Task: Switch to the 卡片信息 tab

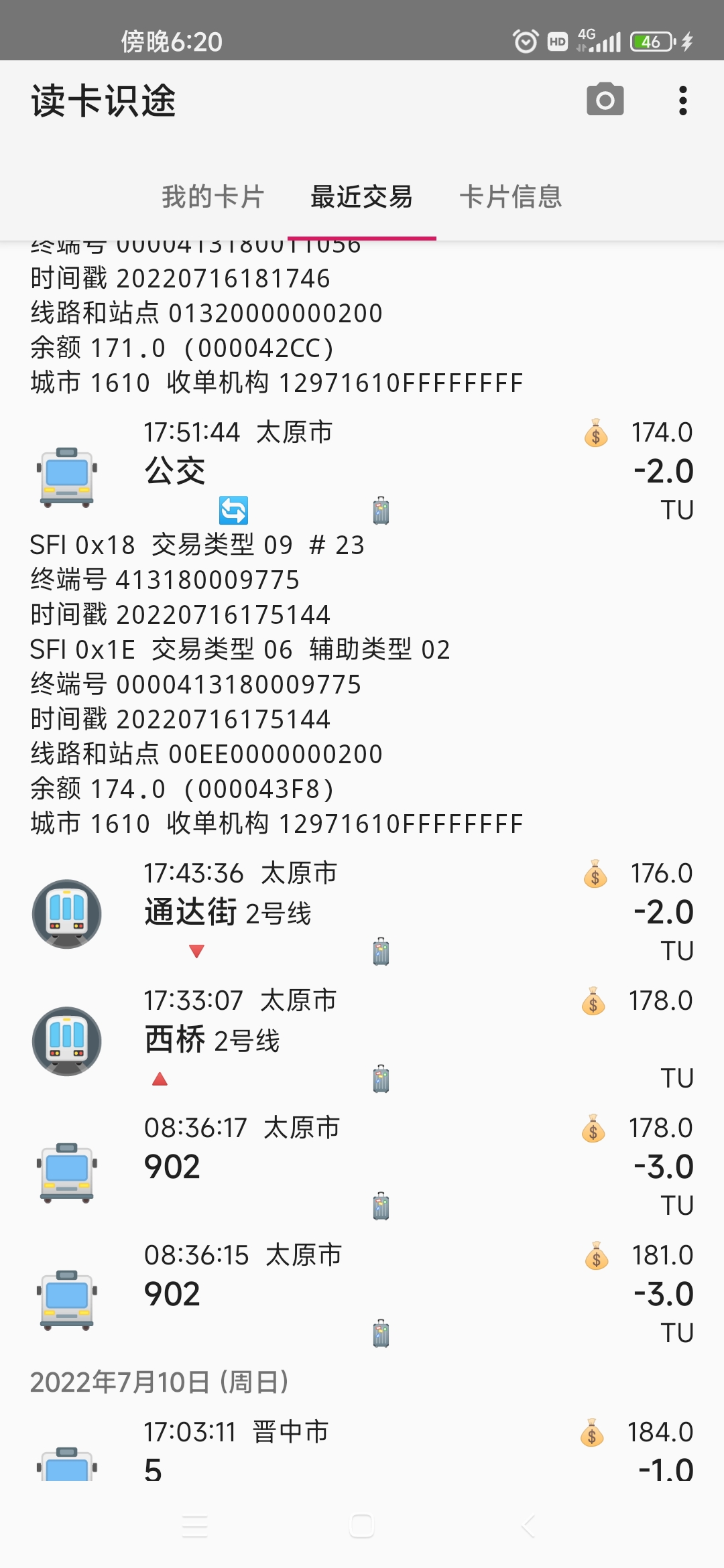Action: tap(510, 197)
